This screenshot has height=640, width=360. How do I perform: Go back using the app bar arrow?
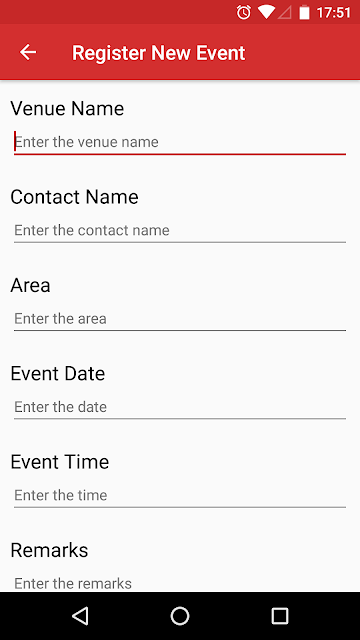pos(28,52)
